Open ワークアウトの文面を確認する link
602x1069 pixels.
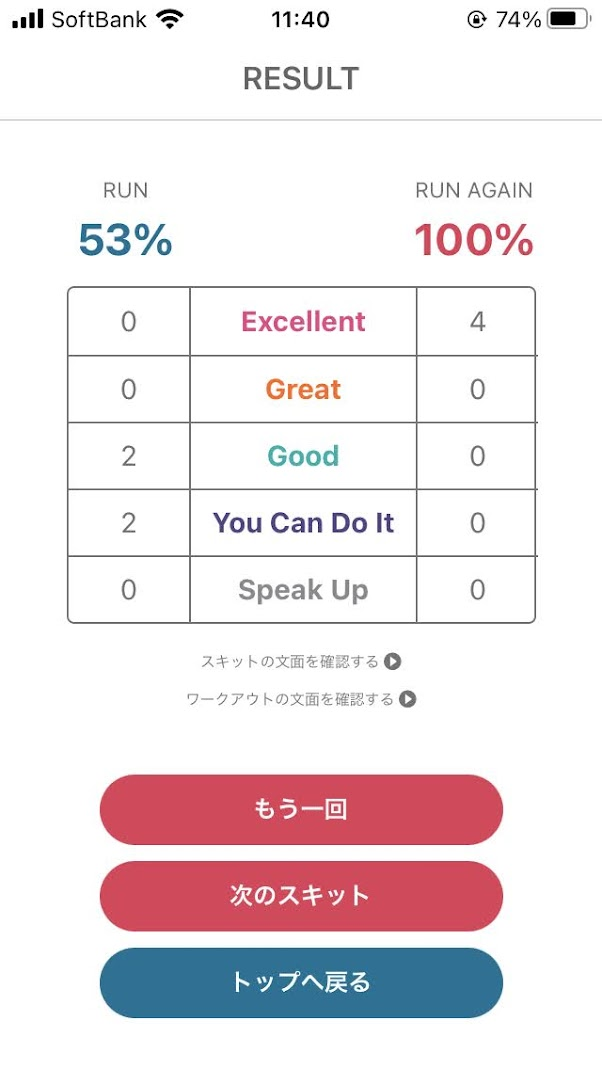tap(301, 699)
